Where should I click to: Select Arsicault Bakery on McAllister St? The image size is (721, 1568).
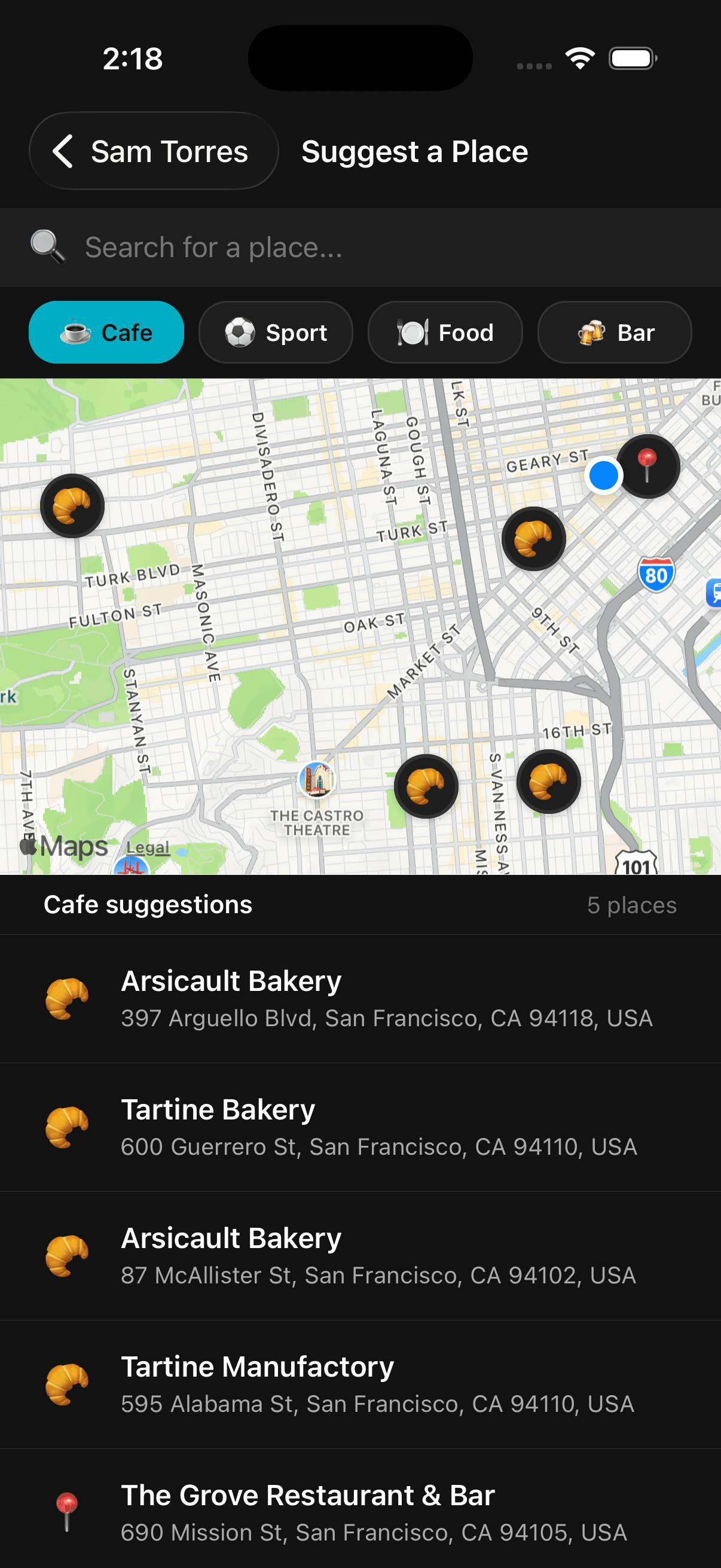tap(360, 1255)
